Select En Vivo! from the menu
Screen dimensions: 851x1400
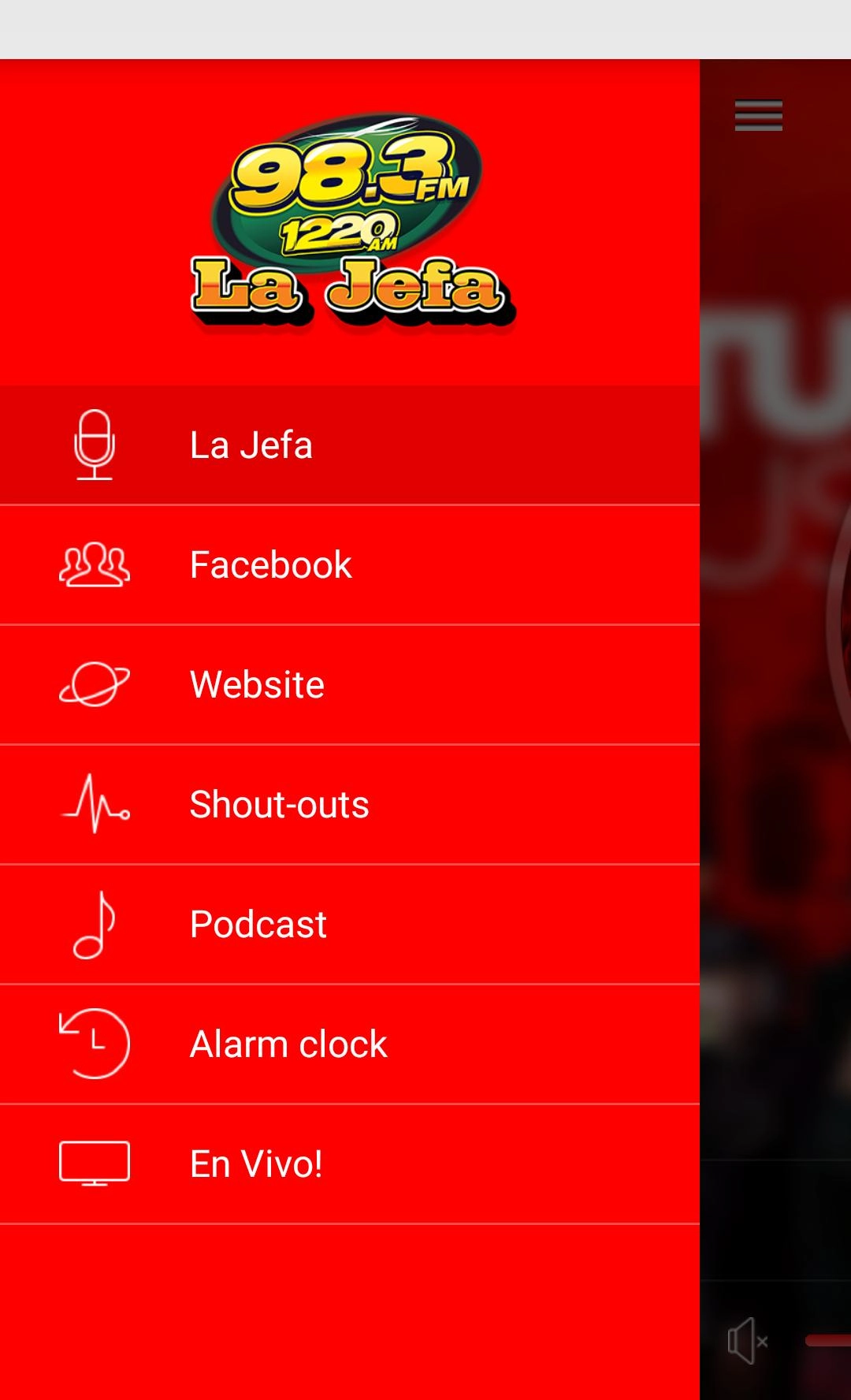coord(349,1164)
